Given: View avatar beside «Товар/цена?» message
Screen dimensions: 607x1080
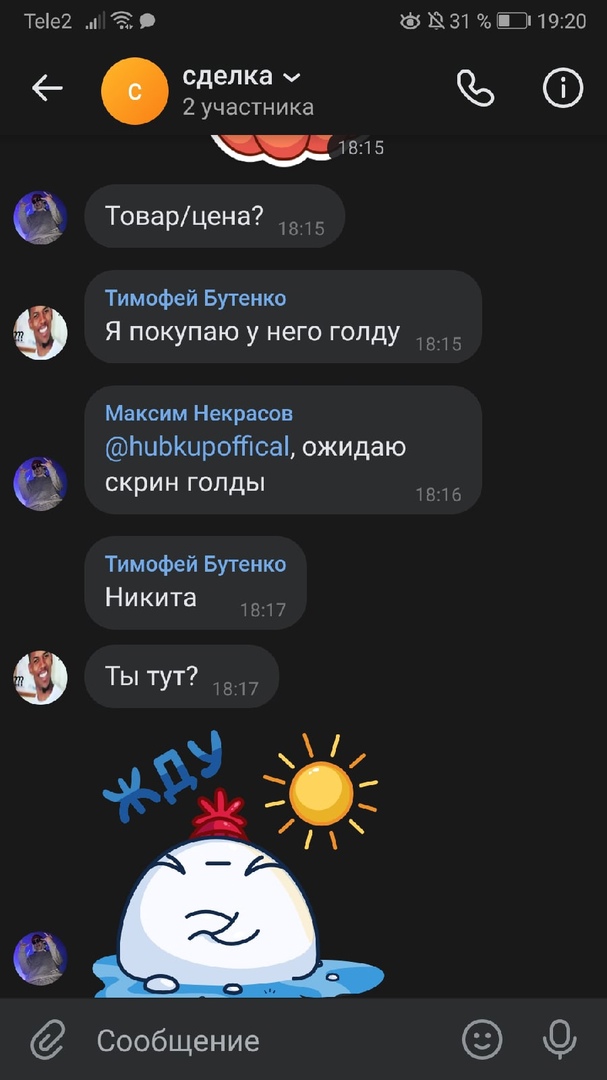Looking at the screenshot, I should point(40,217).
